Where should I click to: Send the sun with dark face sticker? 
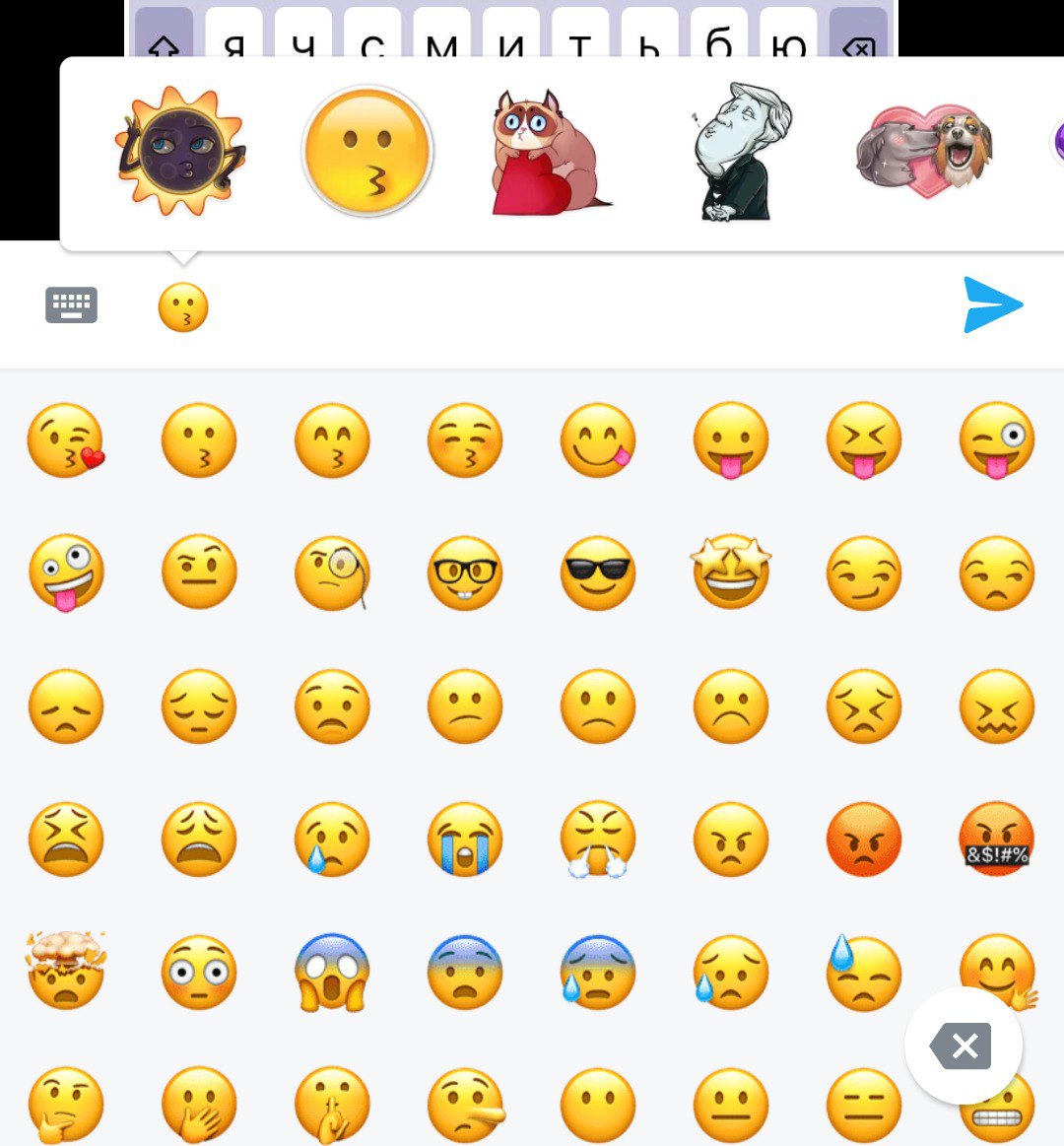(180, 151)
